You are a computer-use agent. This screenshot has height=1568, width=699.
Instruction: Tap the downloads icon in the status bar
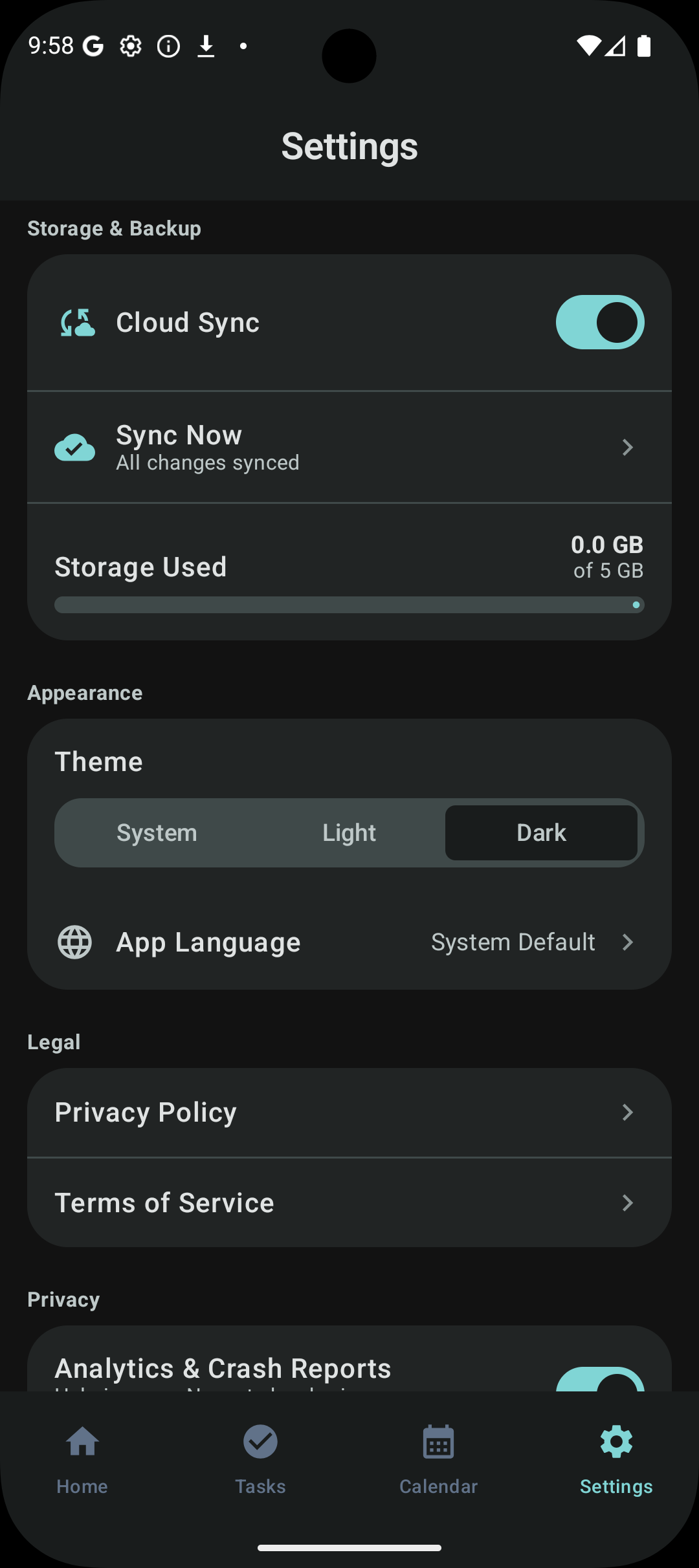[206, 46]
